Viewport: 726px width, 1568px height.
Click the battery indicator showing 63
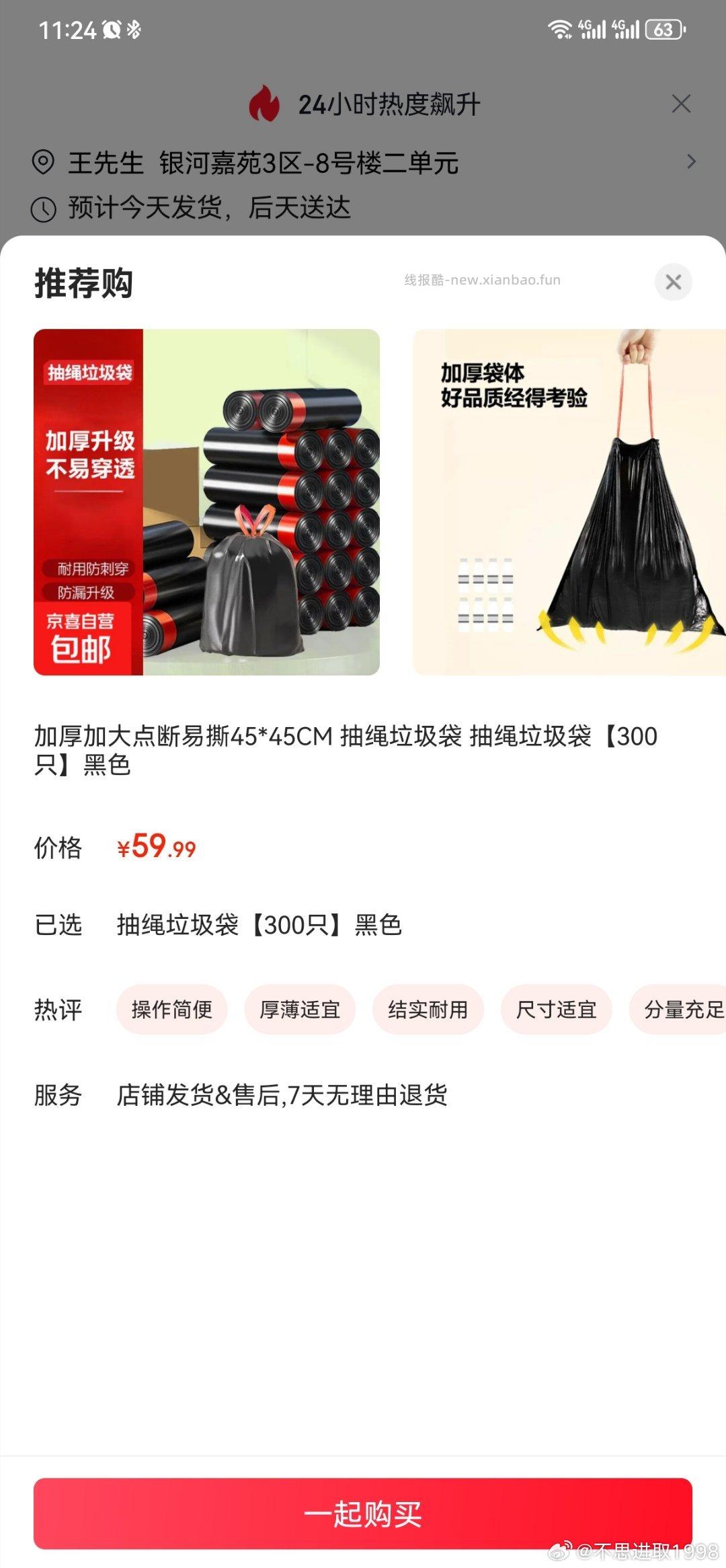coord(663,30)
